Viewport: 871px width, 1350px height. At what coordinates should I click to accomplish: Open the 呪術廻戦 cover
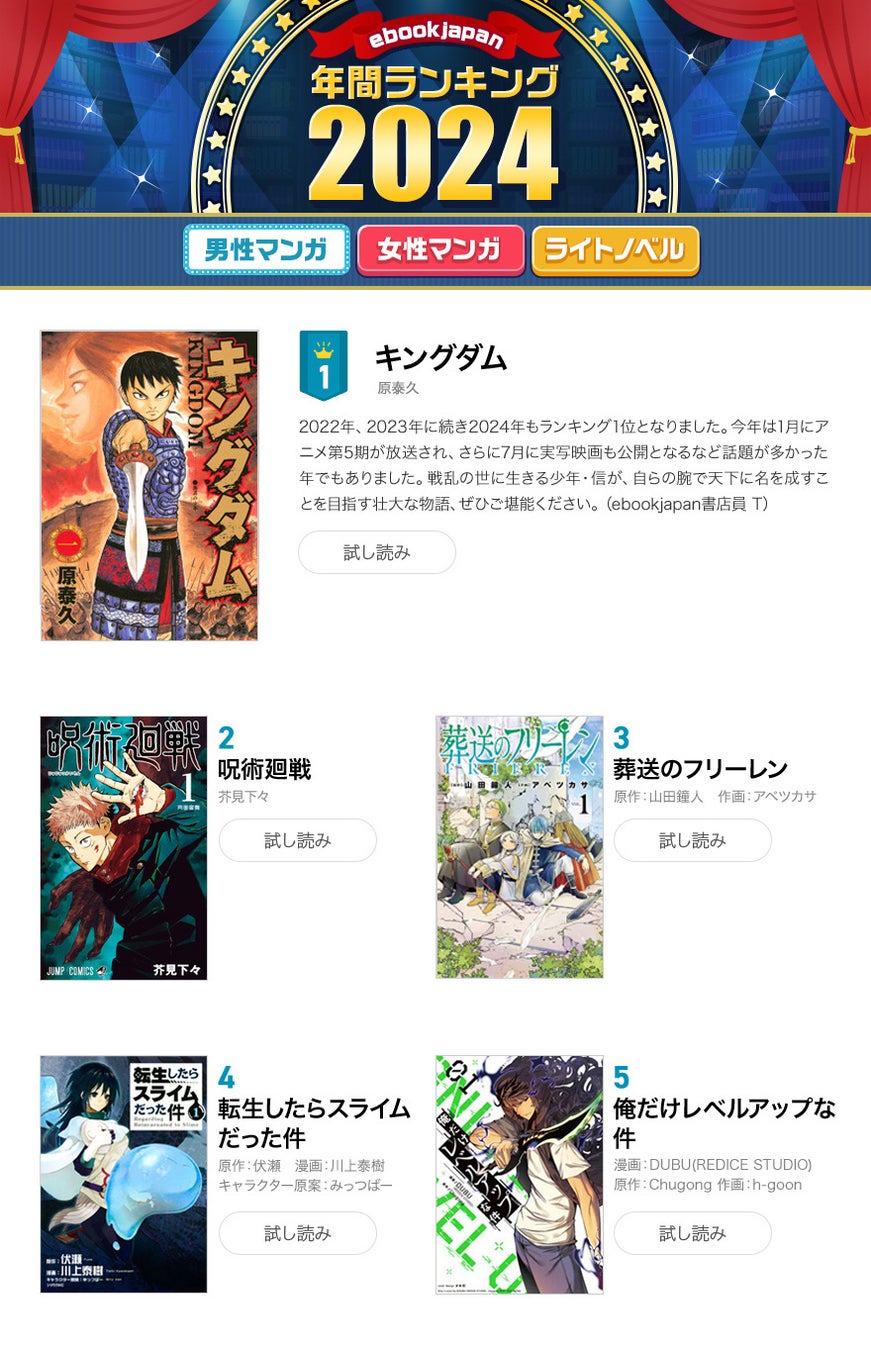[x=123, y=847]
